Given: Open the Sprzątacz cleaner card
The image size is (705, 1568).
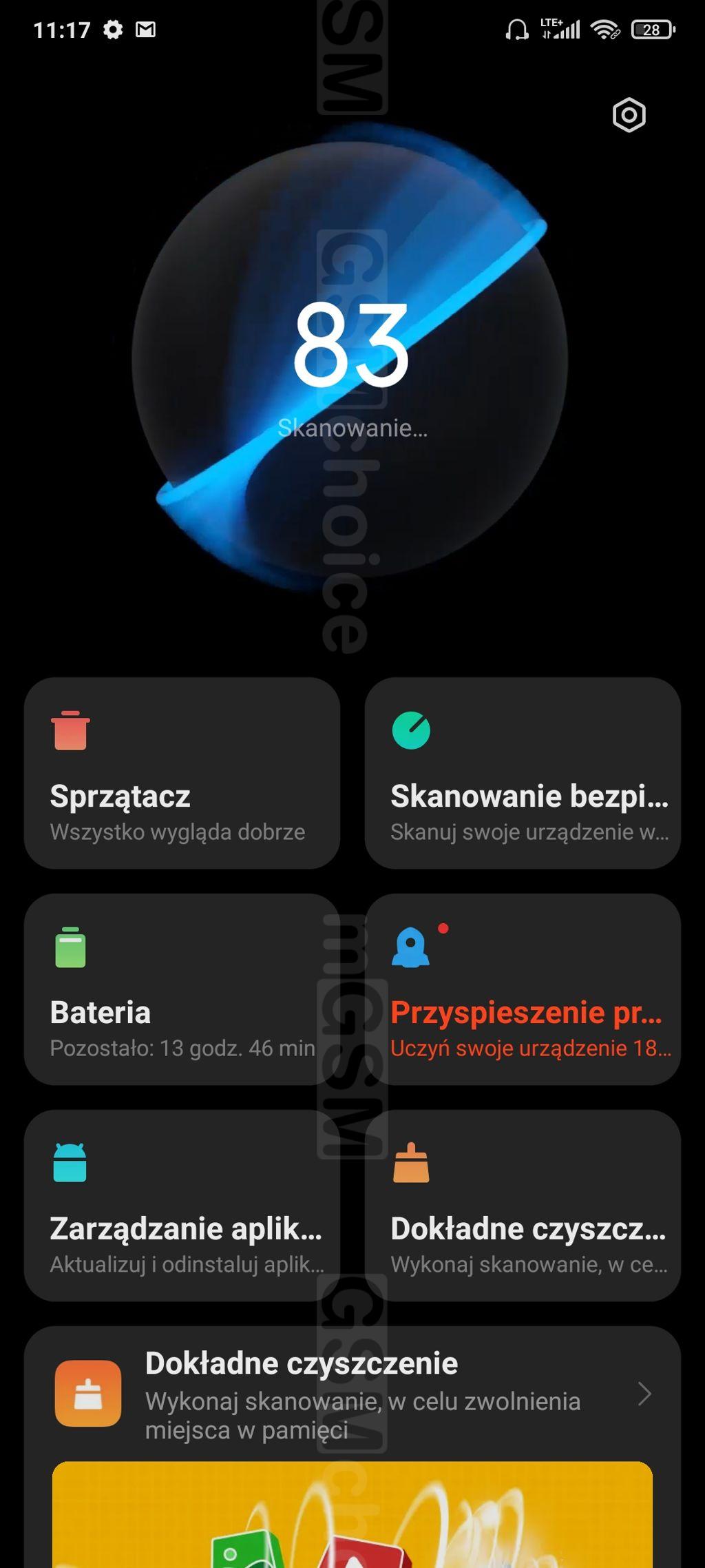Looking at the screenshot, I should point(182,772).
